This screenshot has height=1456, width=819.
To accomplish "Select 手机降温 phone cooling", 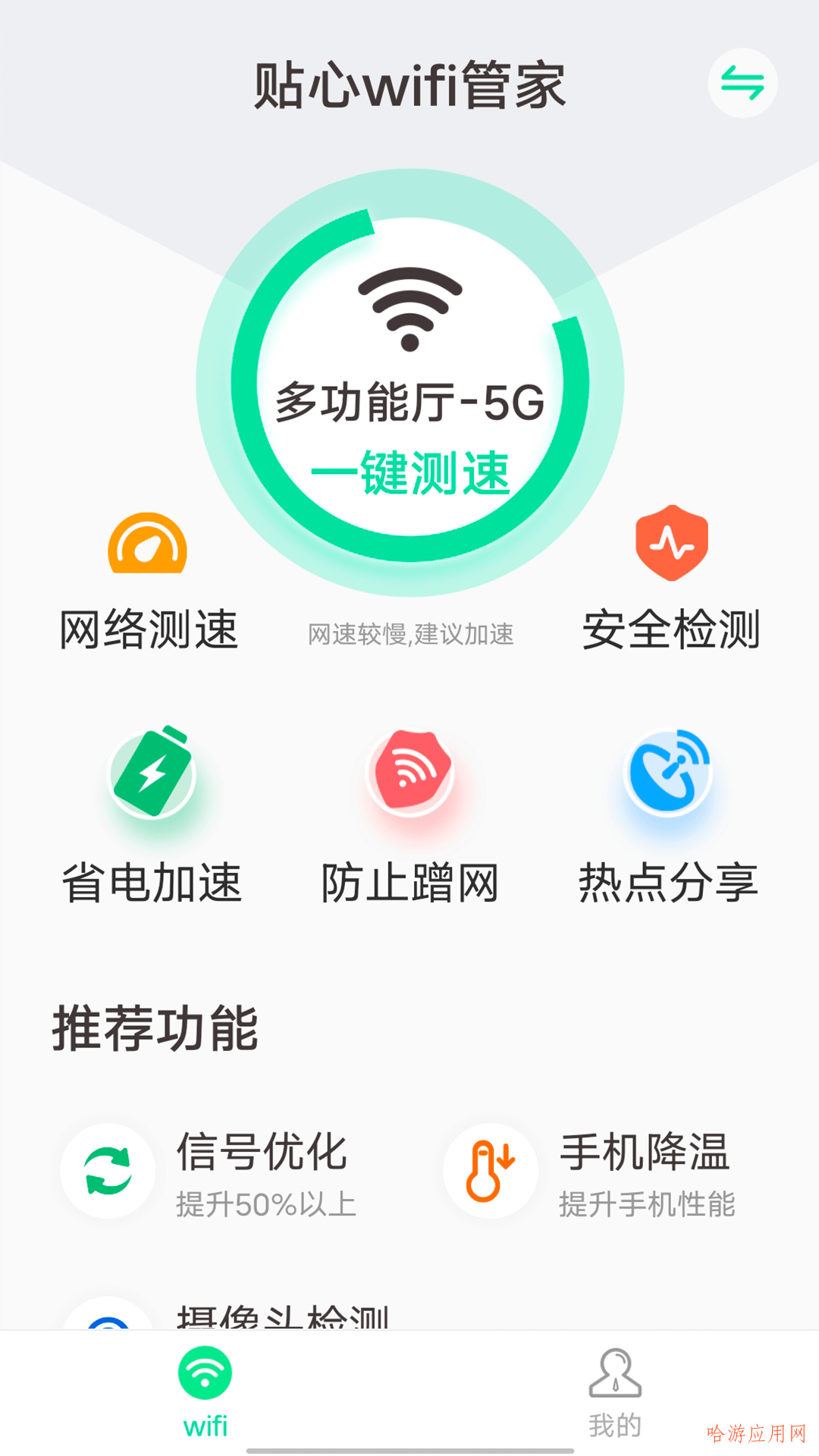I will click(590, 1172).
